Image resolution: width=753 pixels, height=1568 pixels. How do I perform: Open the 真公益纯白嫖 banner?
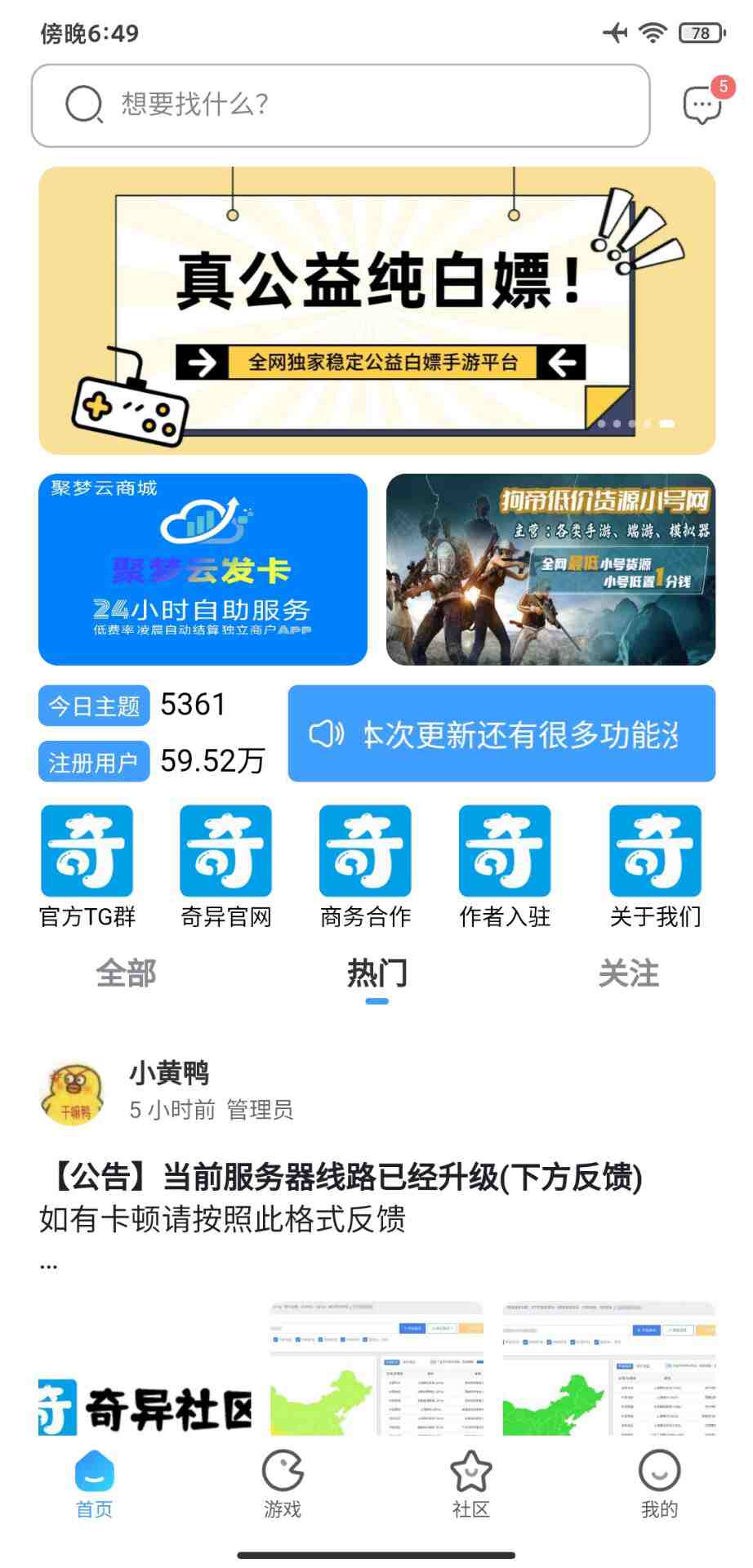point(376,310)
